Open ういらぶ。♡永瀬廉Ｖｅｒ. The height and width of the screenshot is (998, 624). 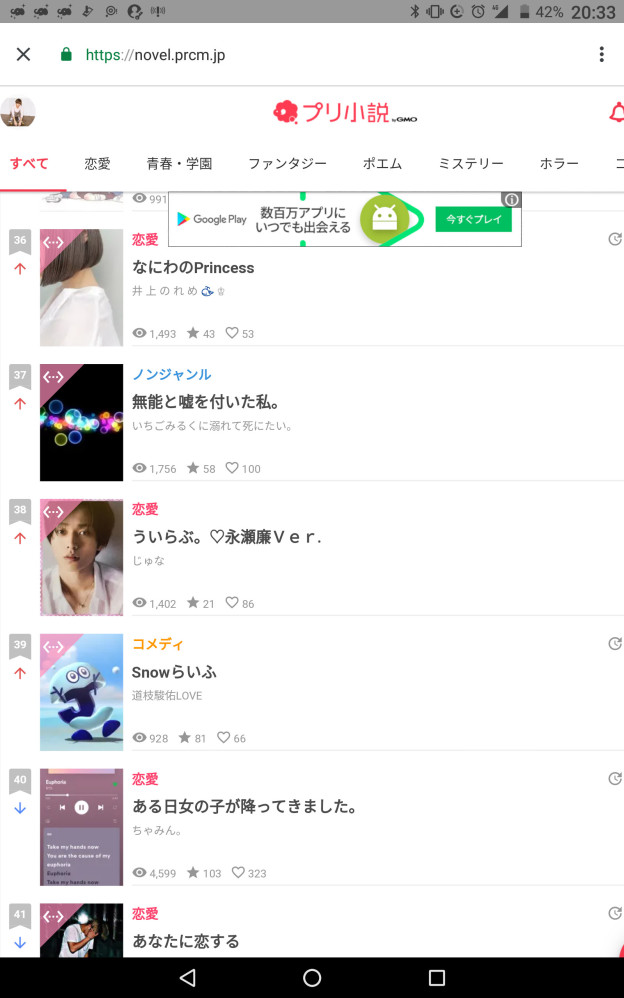point(227,537)
